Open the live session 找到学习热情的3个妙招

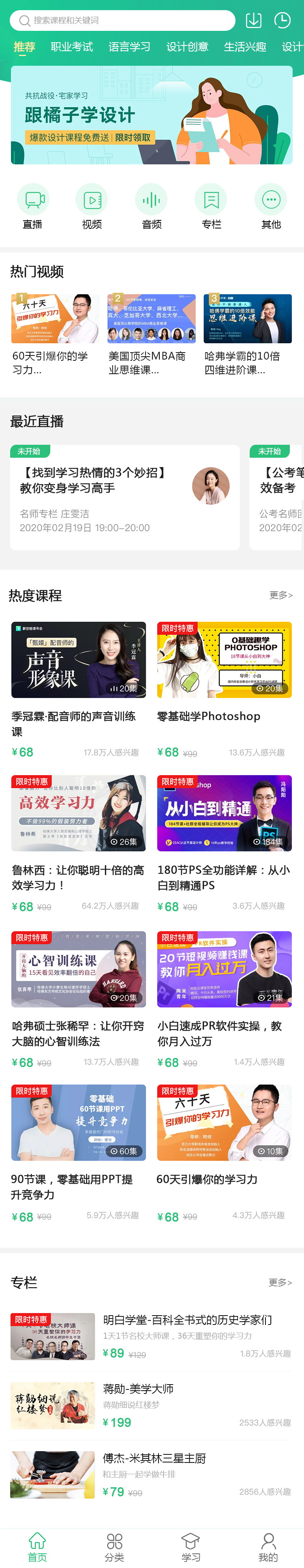point(125,498)
